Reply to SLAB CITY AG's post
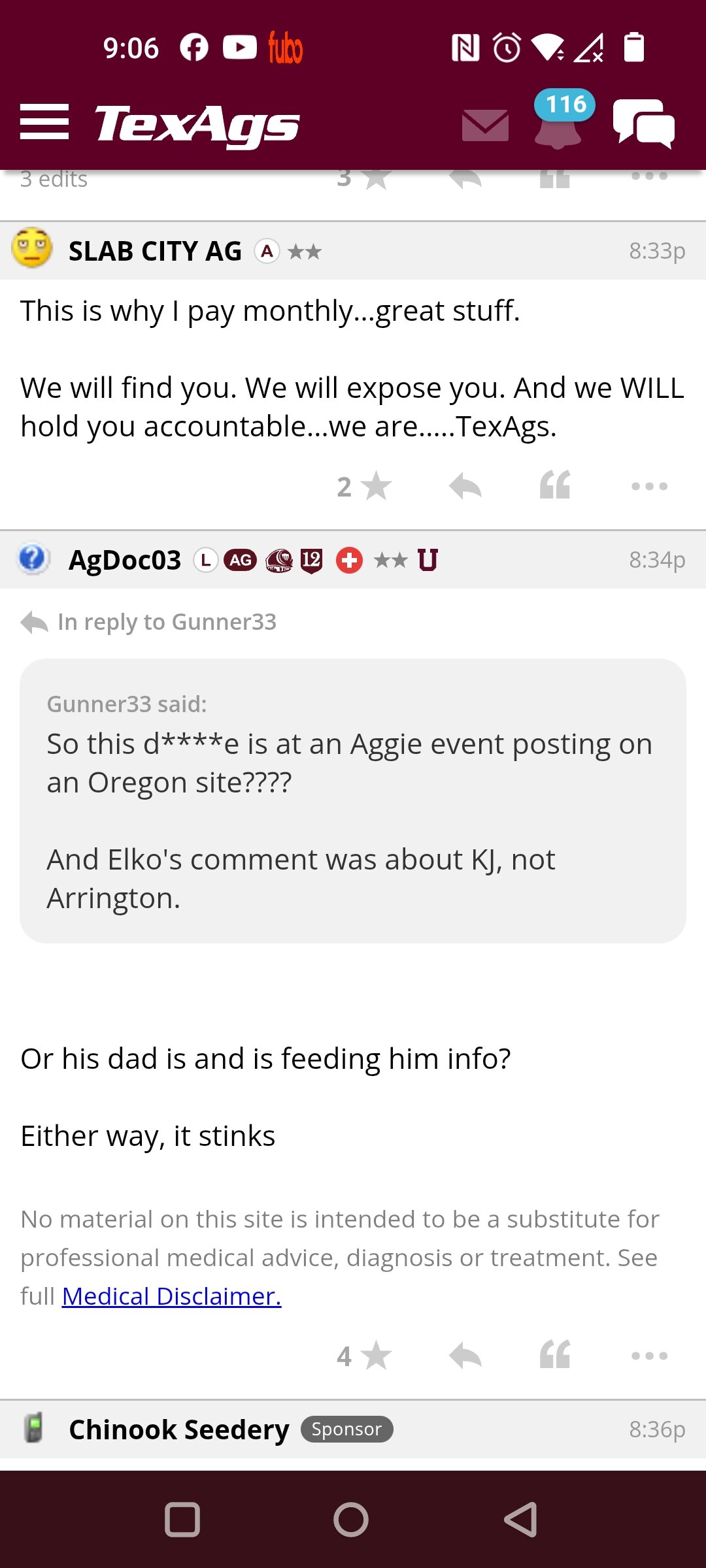 coord(465,487)
